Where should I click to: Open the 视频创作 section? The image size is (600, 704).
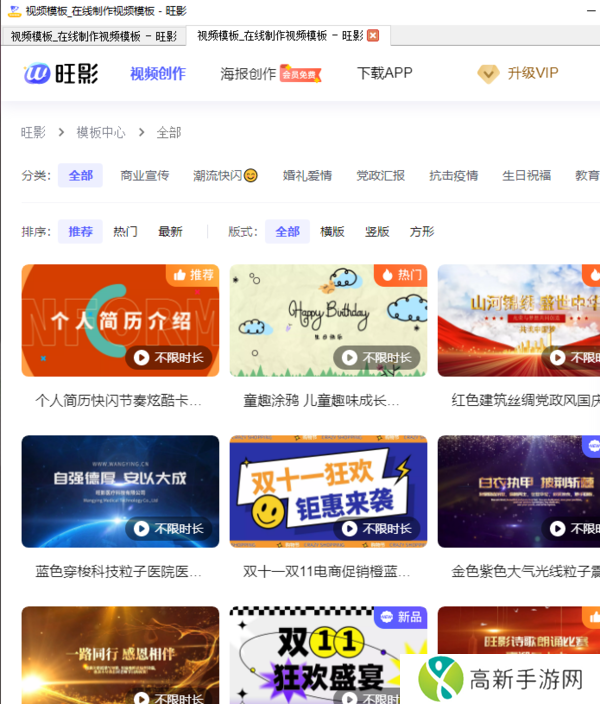click(x=158, y=73)
